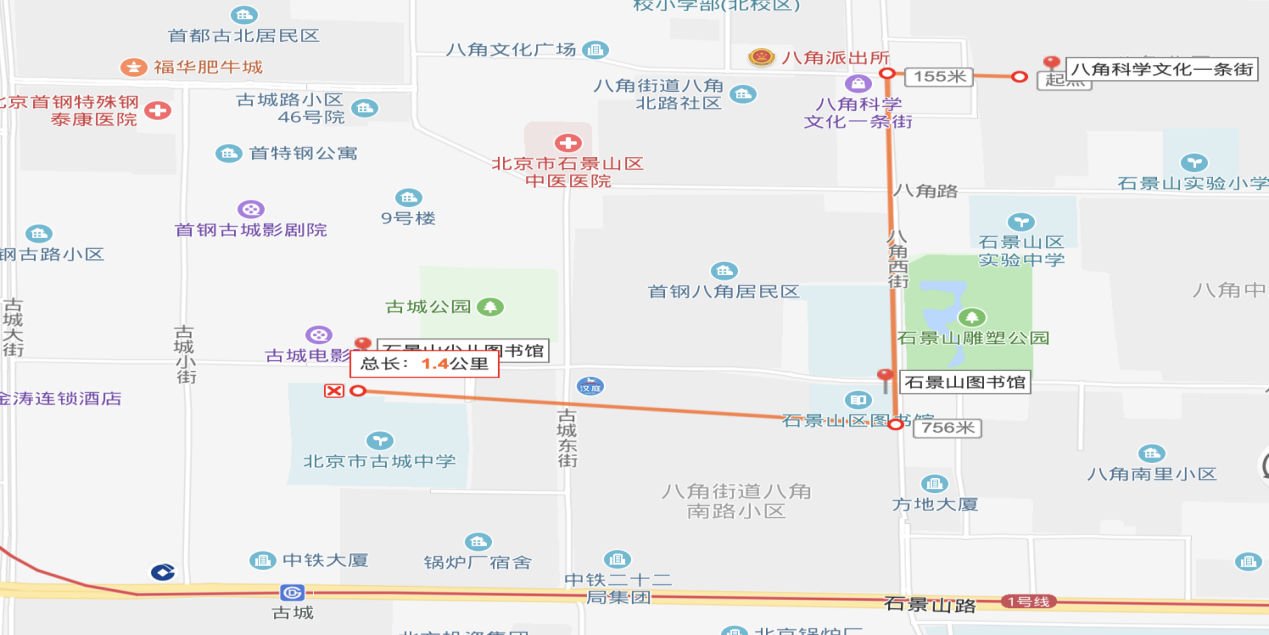Tap the 八角科学文化一条街 red pin marker

coord(1050,63)
